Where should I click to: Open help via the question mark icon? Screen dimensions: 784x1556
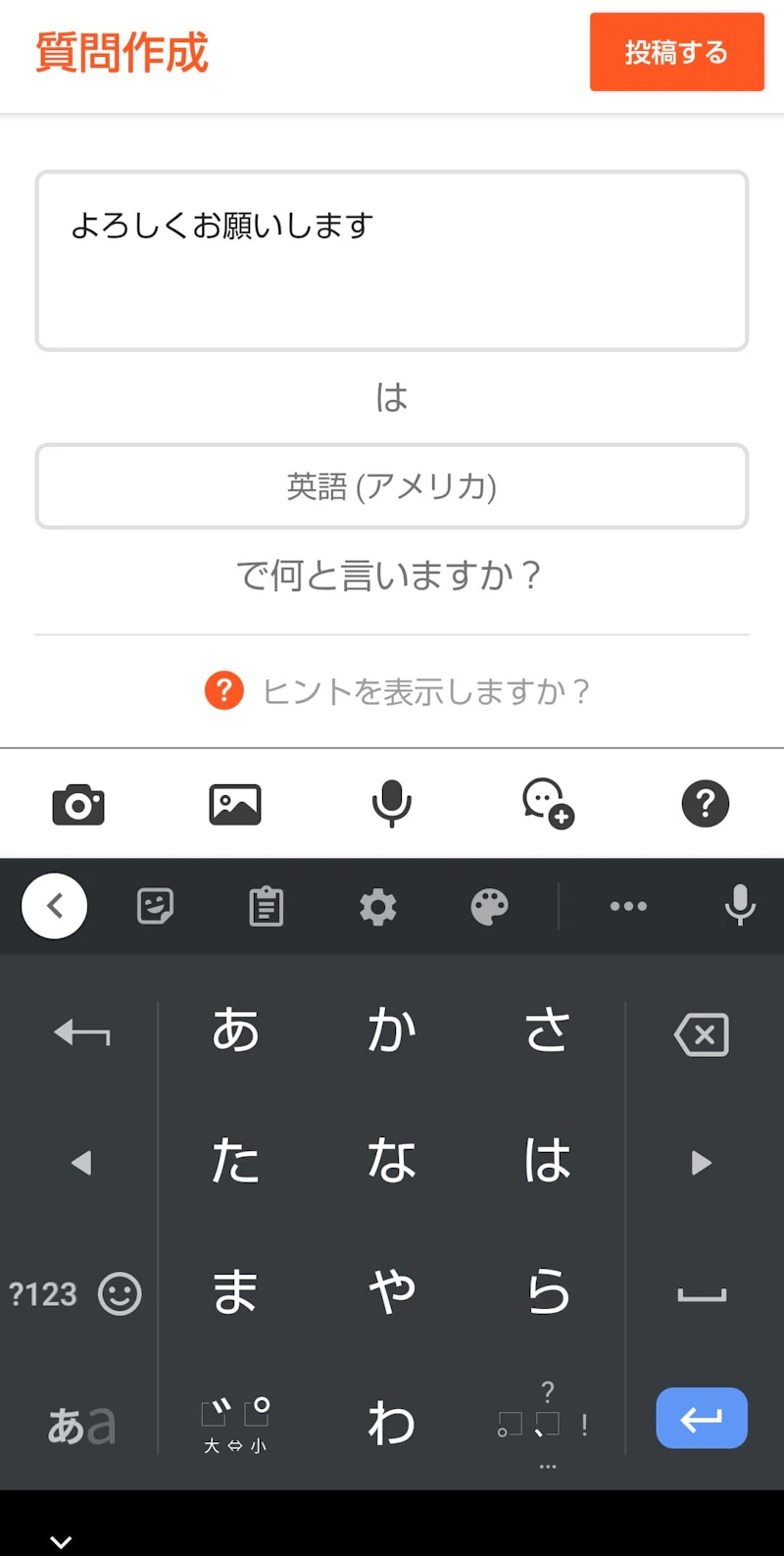coord(706,803)
